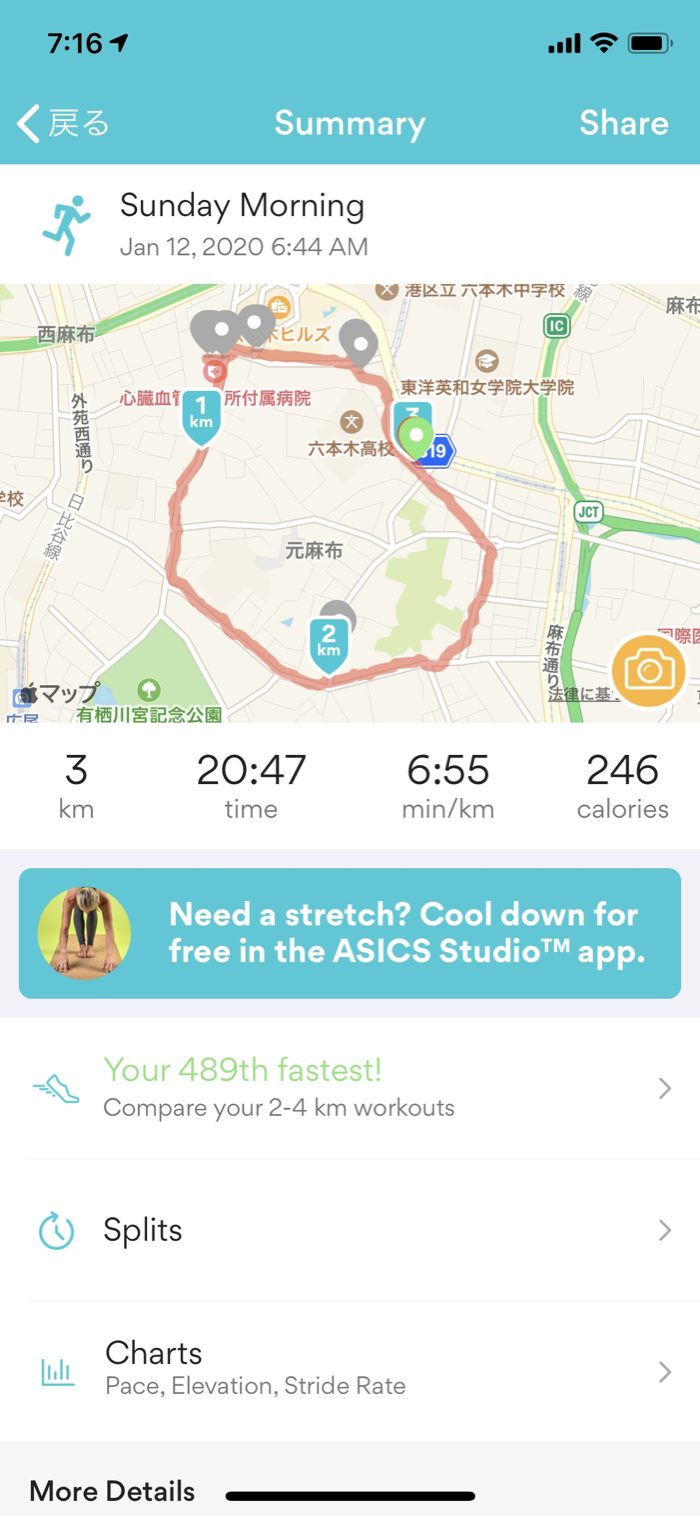Compare your 2-4 km workouts
This screenshot has height=1516, width=700.
click(350, 1088)
